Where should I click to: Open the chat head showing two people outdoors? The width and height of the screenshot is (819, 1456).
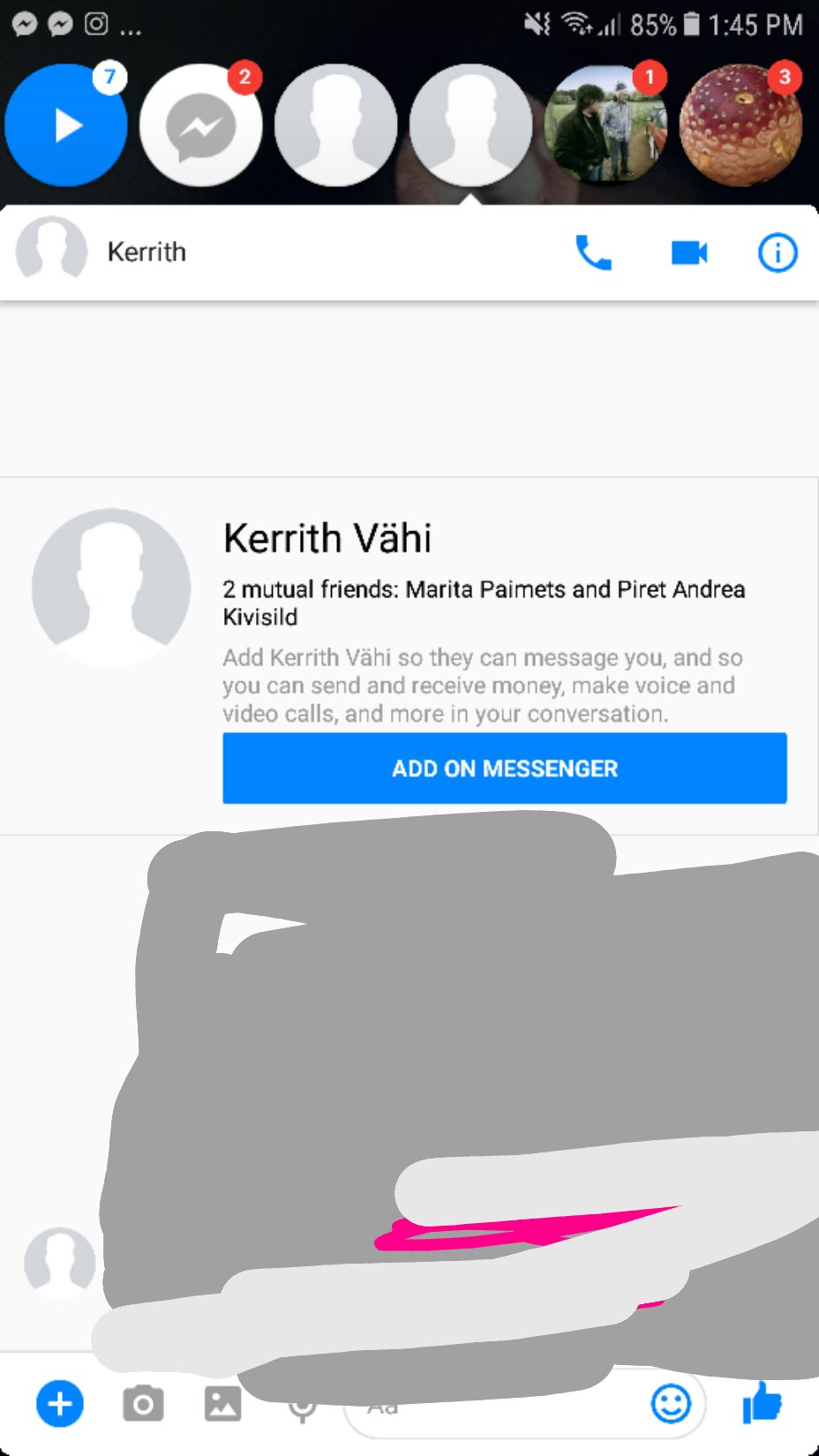coord(605,124)
